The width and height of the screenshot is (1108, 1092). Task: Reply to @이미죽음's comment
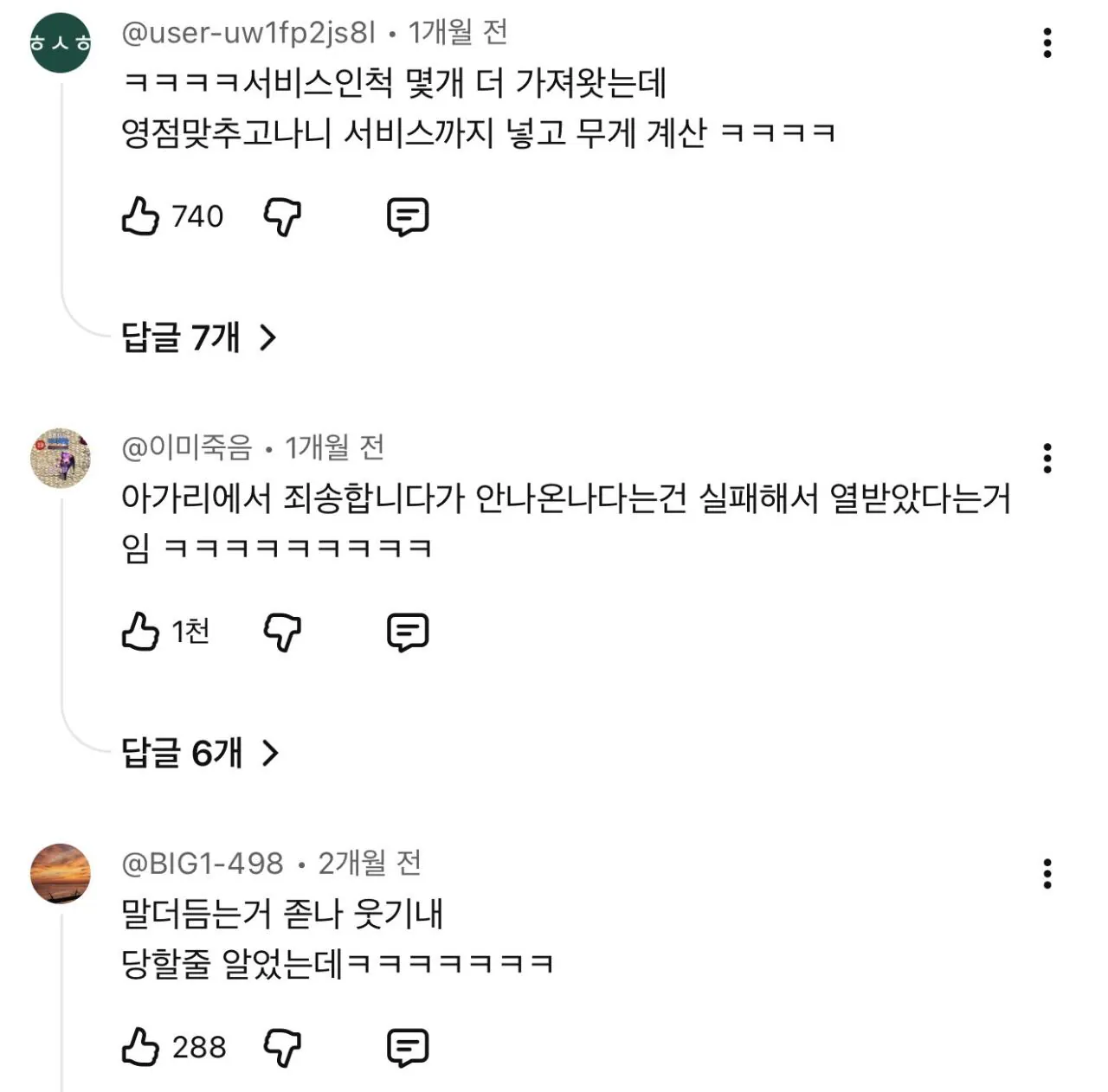(x=407, y=632)
